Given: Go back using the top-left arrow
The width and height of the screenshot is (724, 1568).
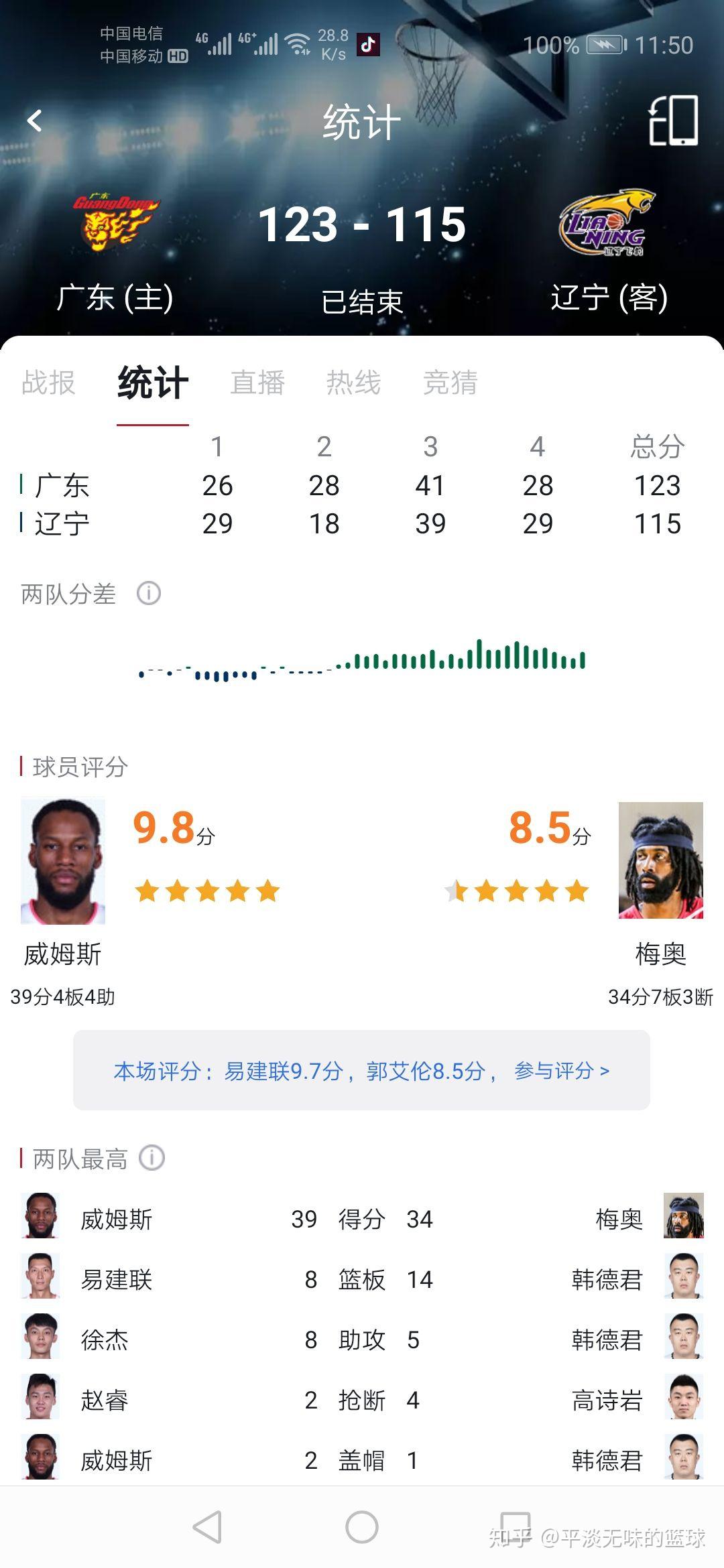Looking at the screenshot, I should click(35, 121).
